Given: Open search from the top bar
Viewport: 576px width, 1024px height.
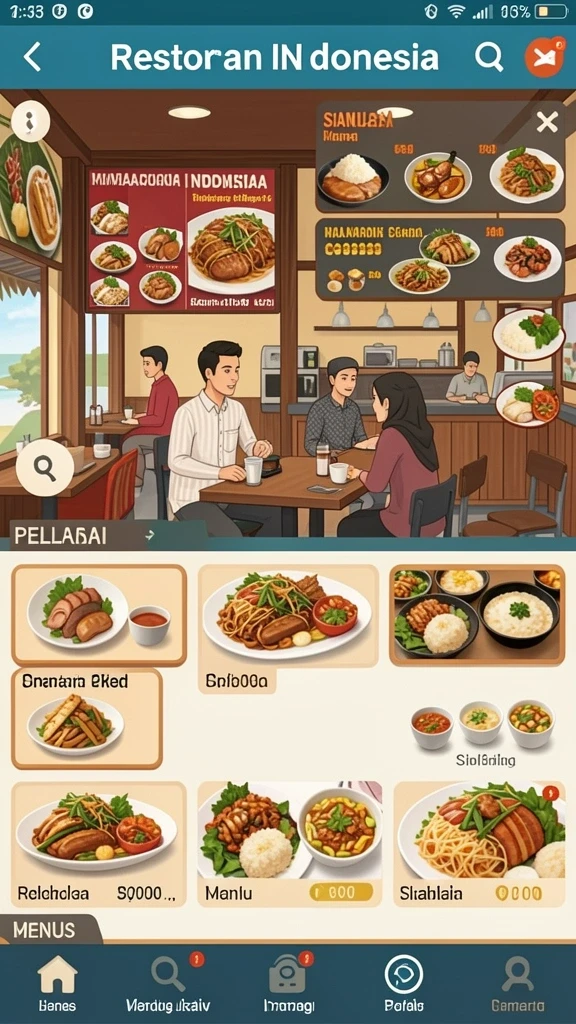Looking at the screenshot, I should click(x=488, y=57).
